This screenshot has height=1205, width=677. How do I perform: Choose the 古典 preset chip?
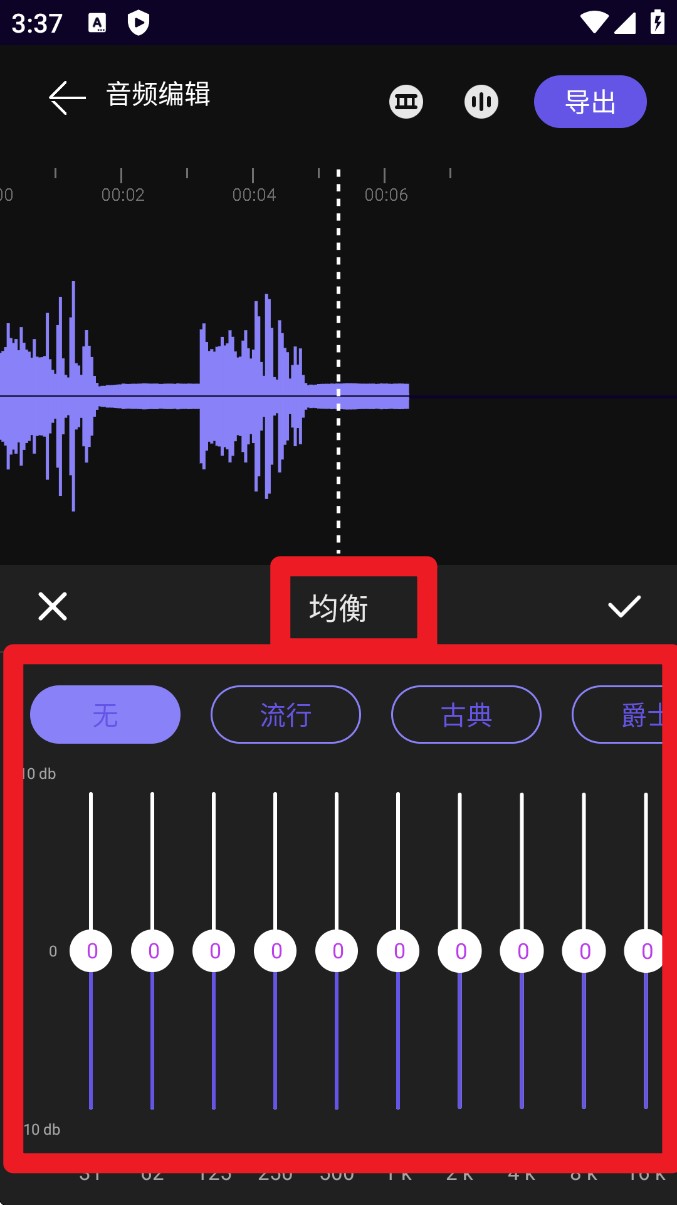(466, 715)
